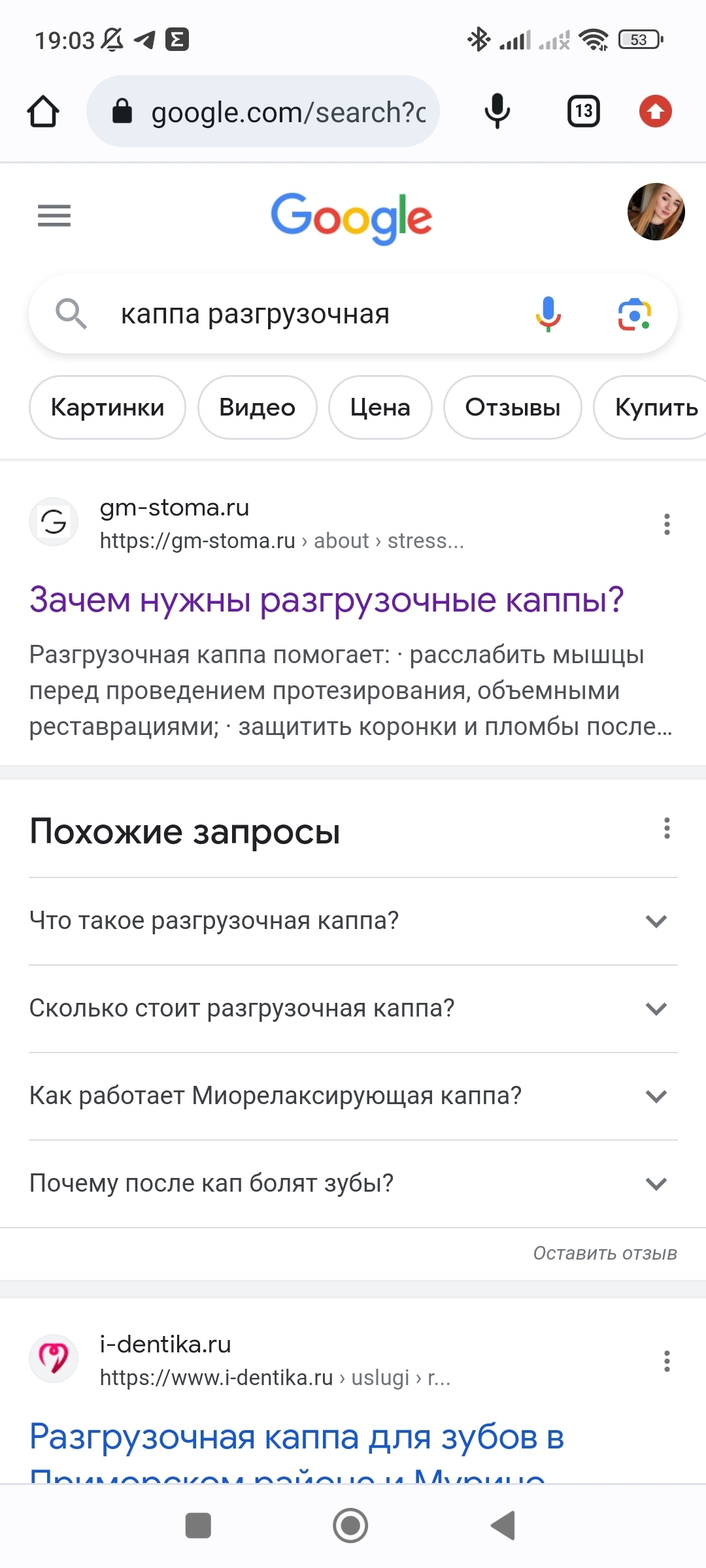
Task: Select the Картинки filter chip
Action: click(107, 407)
